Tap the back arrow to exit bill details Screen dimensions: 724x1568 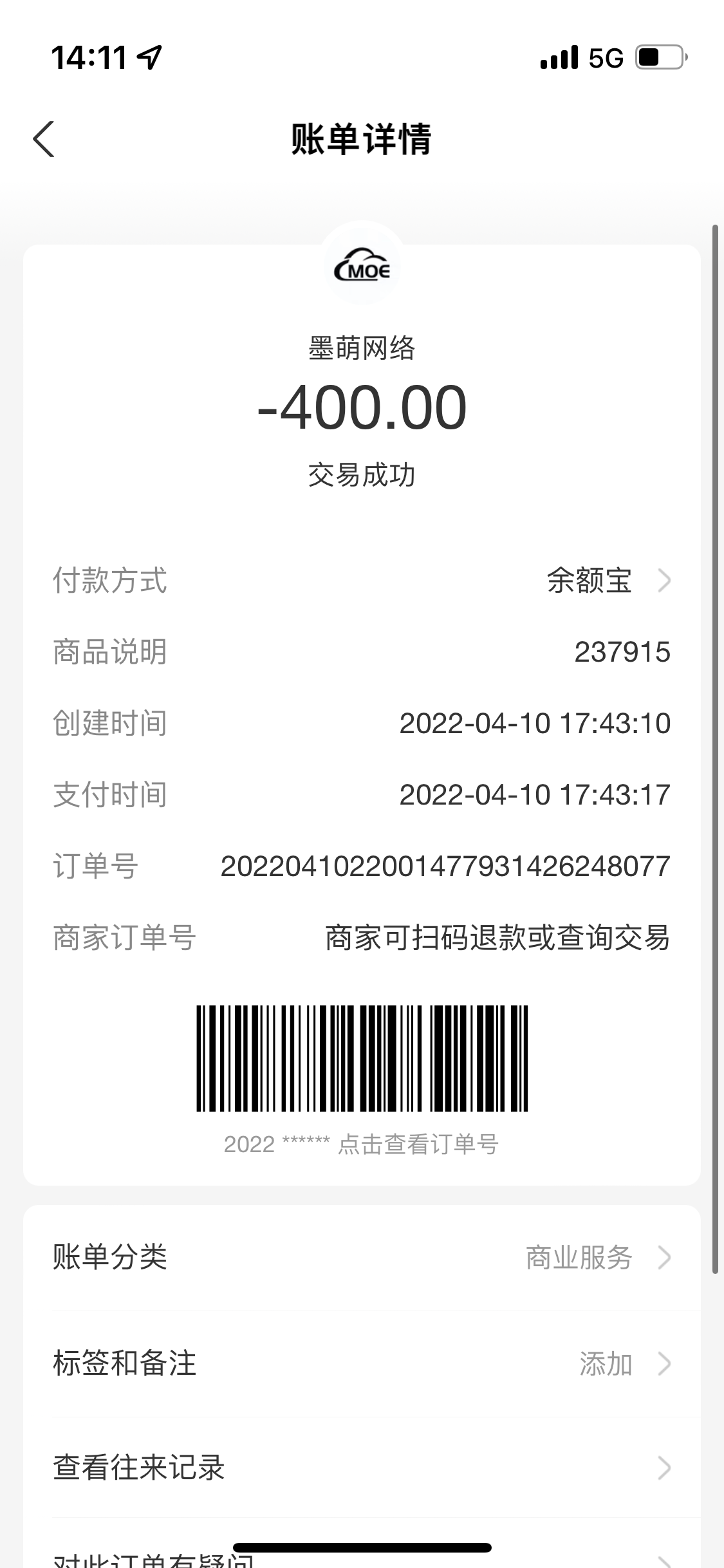(44, 139)
